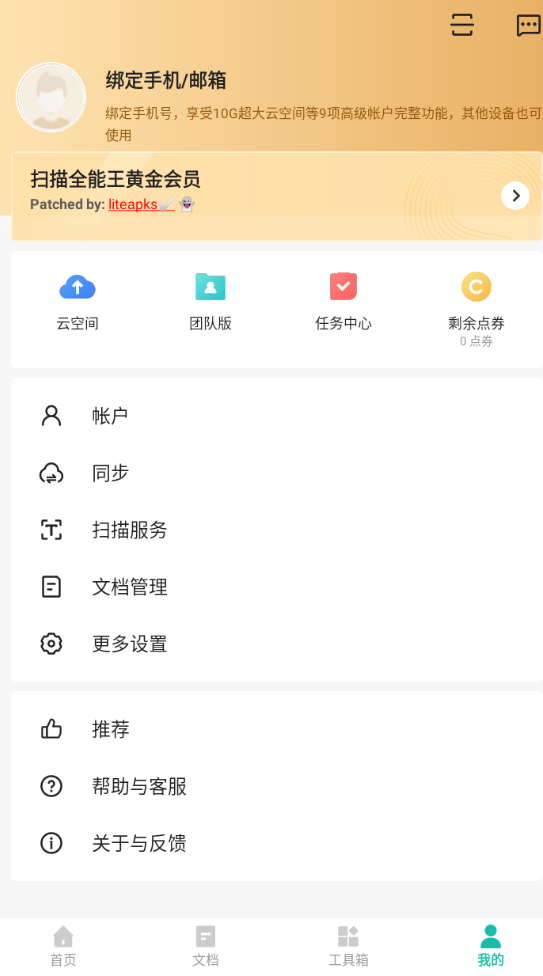Open the 同步 sync settings
The height and width of the screenshot is (976, 543).
277,473
